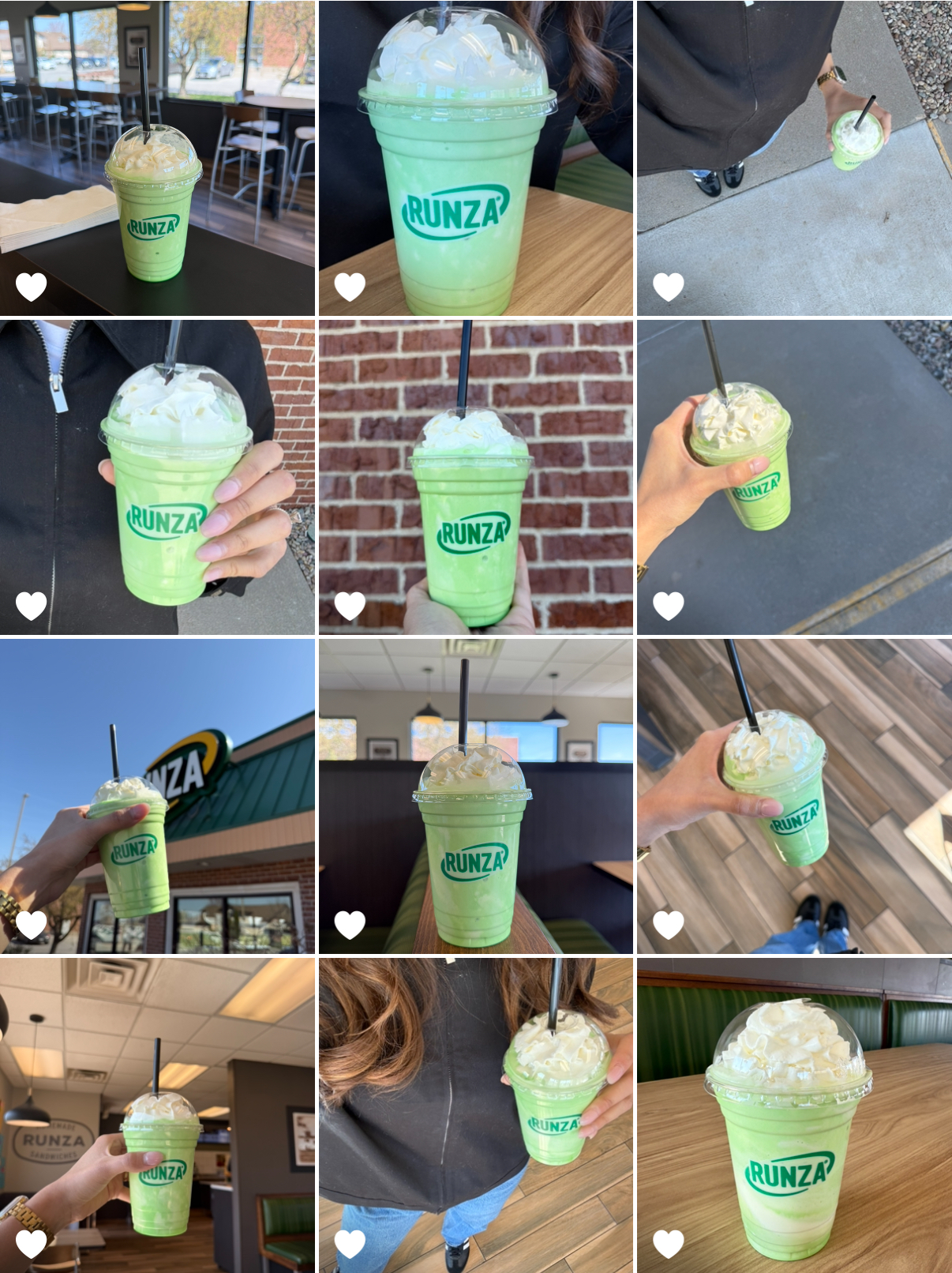Screen dimensions: 952x1273
Task: Open photo of cup against red brick wall
Action: click(x=475, y=476)
